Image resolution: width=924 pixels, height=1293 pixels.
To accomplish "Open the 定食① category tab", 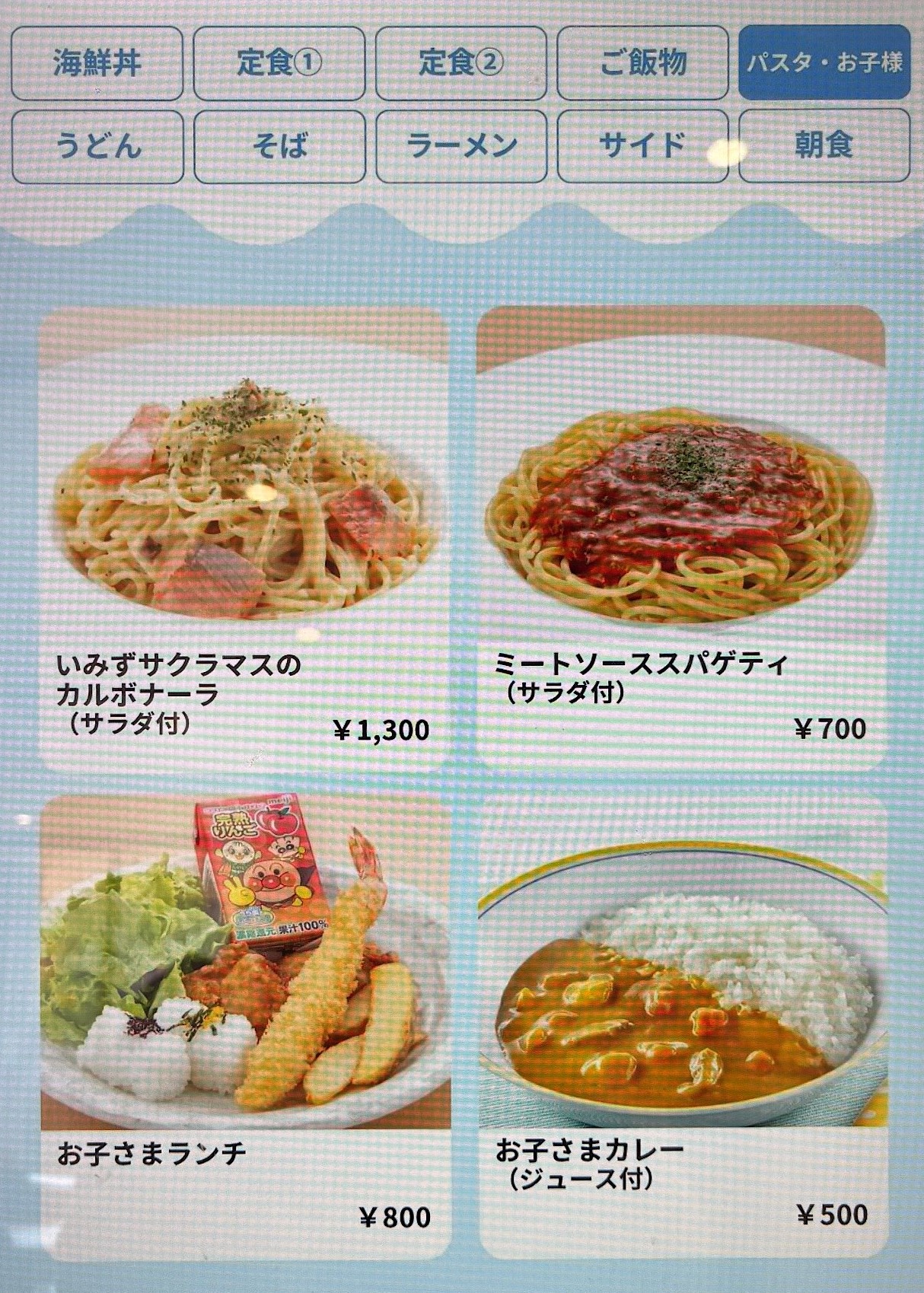I will point(279,63).
